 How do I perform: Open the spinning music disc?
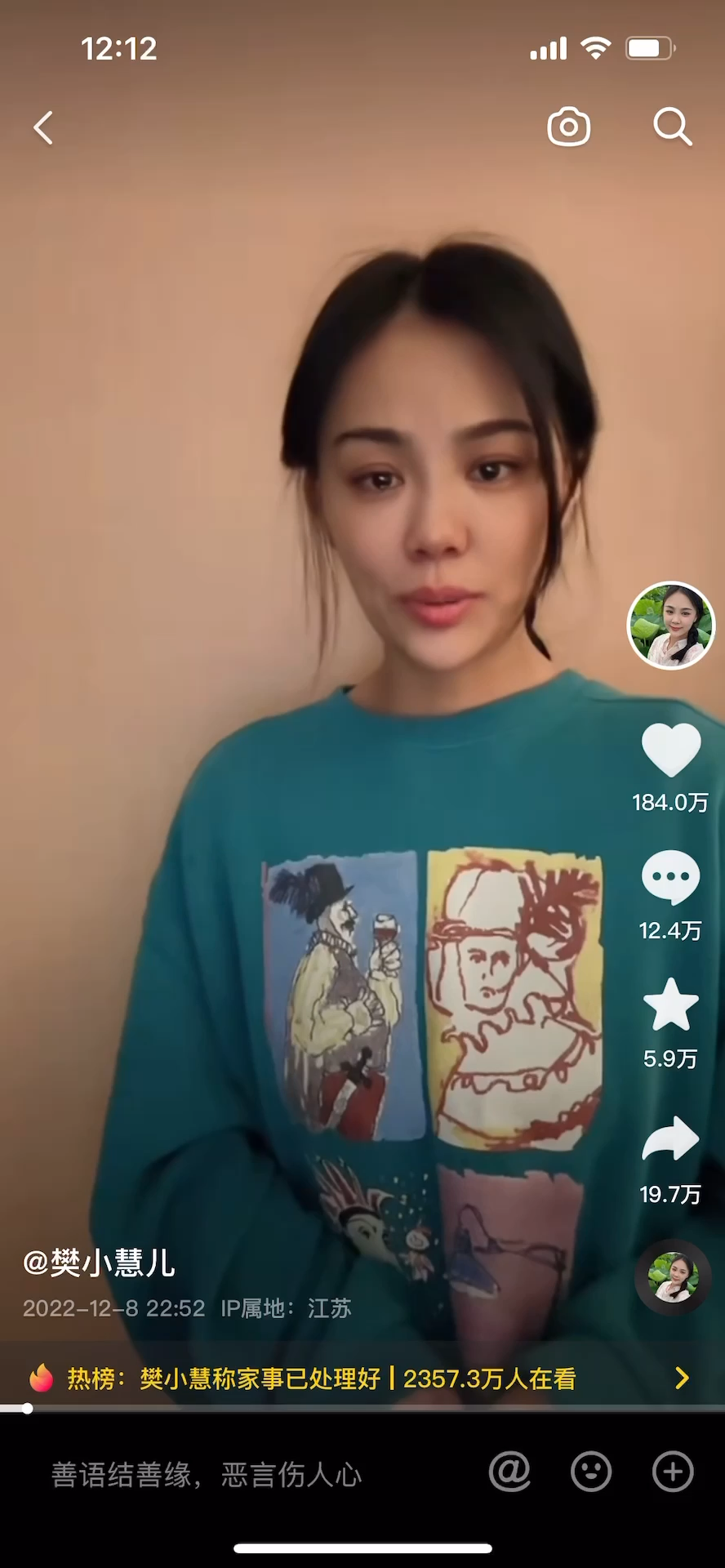[673, 1277]
